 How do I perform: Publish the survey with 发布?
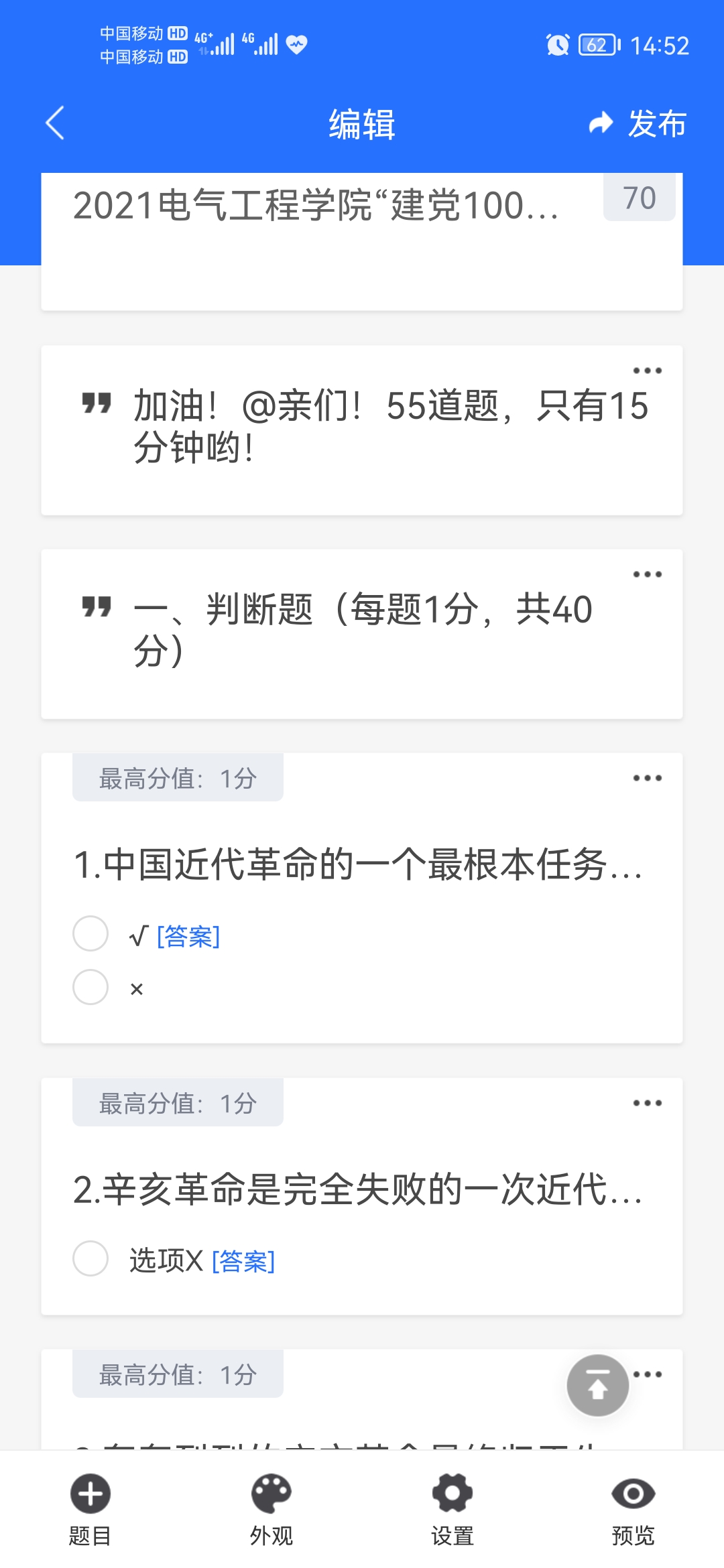(638, 123)
